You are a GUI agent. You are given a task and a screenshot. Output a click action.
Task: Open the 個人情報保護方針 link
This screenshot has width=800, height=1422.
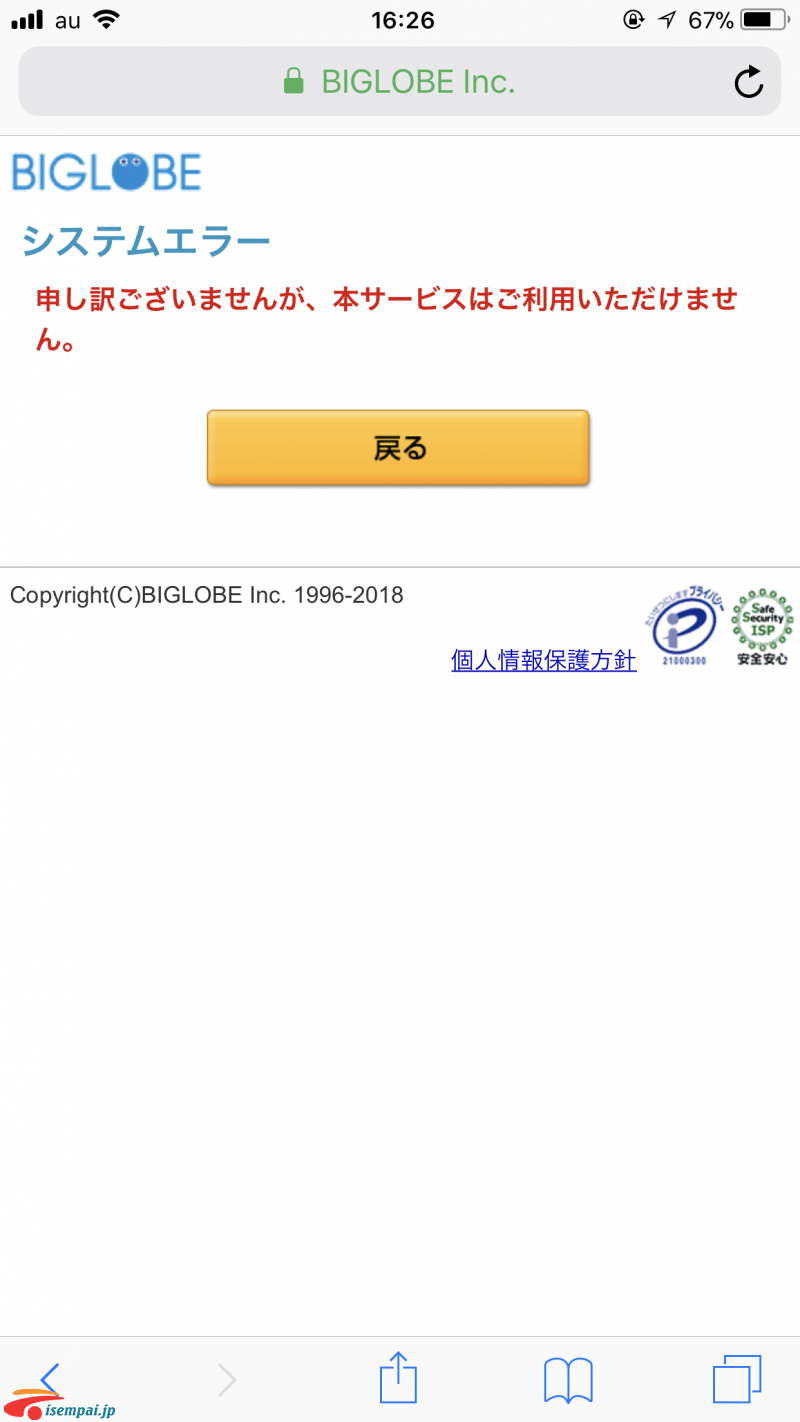coord(544,660)
